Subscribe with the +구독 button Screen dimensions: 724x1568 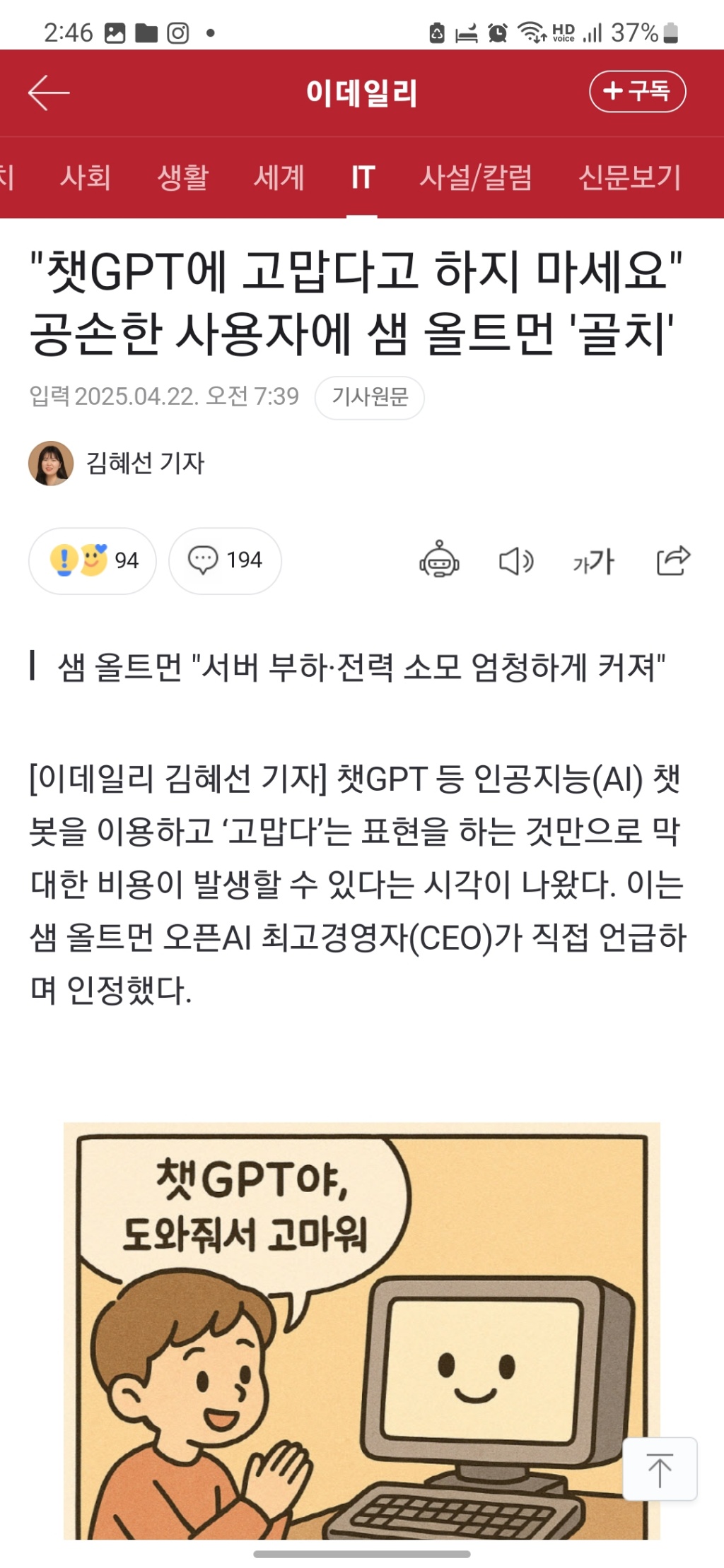click(x=637, y=91)
